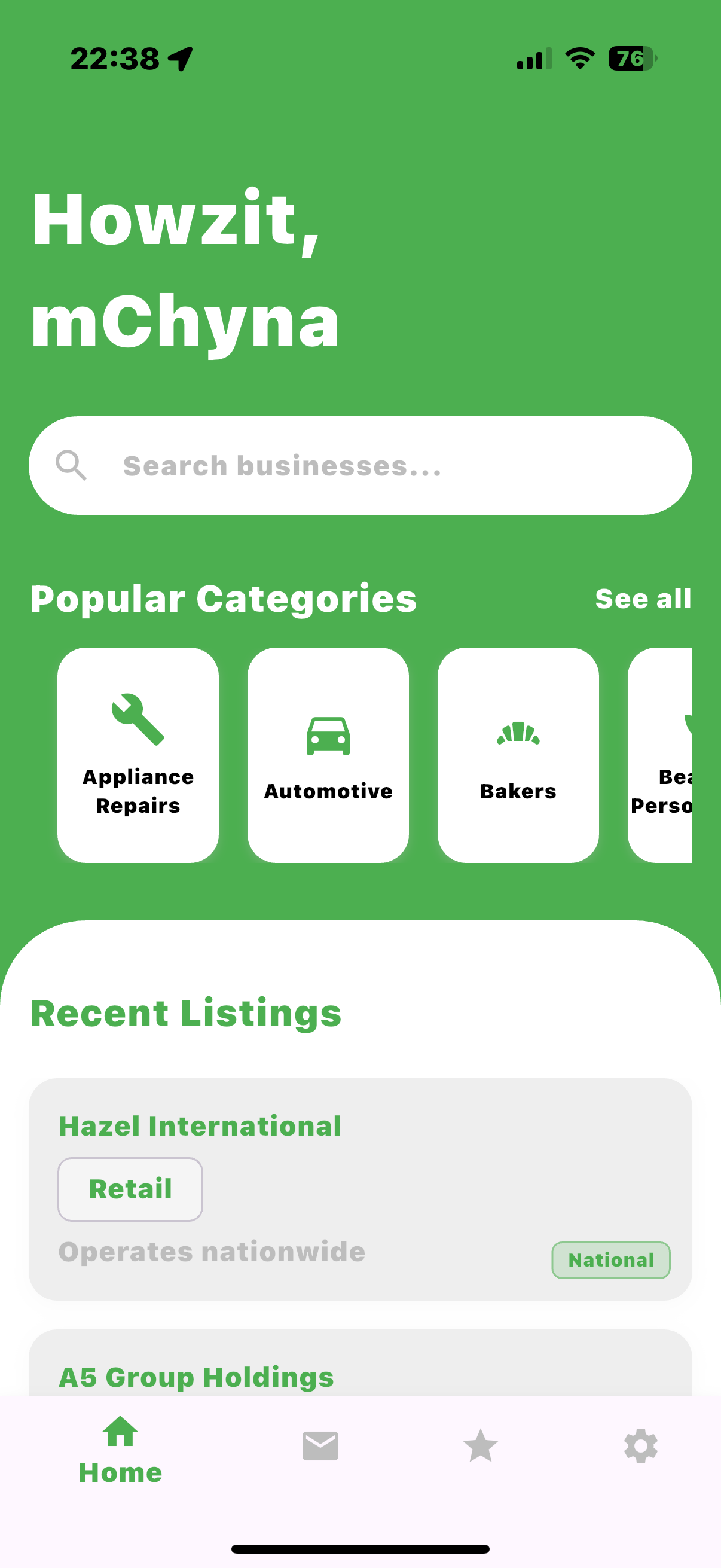721x1568 pixels.
Task: Open the settings gear tab
Action: (640, 1445)
